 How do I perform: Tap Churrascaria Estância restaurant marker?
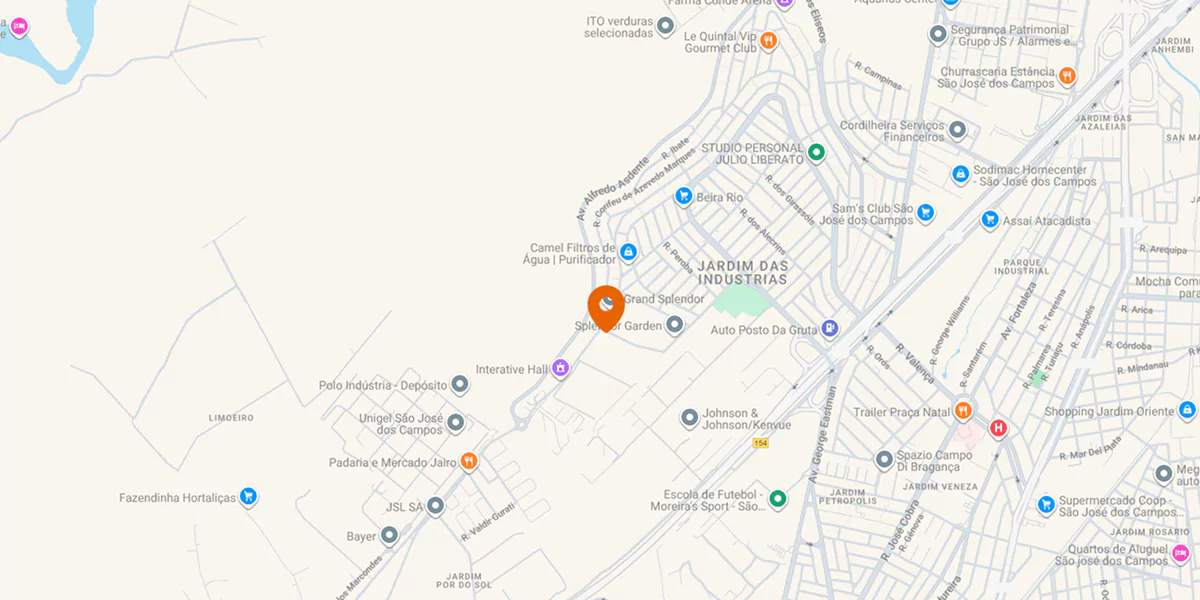coord(1067,75)
